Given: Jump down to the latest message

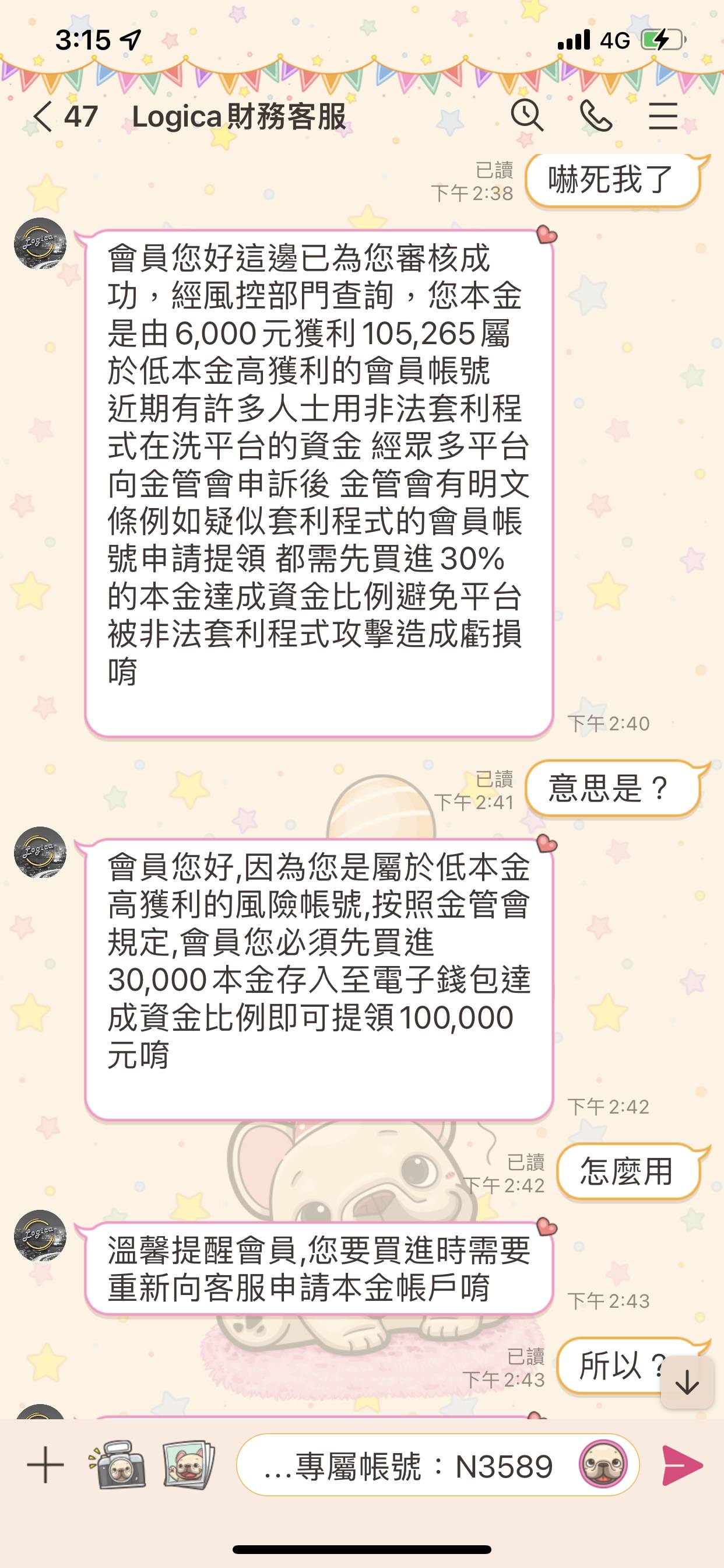Looking at the screenshot, I should tap(687, 1384).
